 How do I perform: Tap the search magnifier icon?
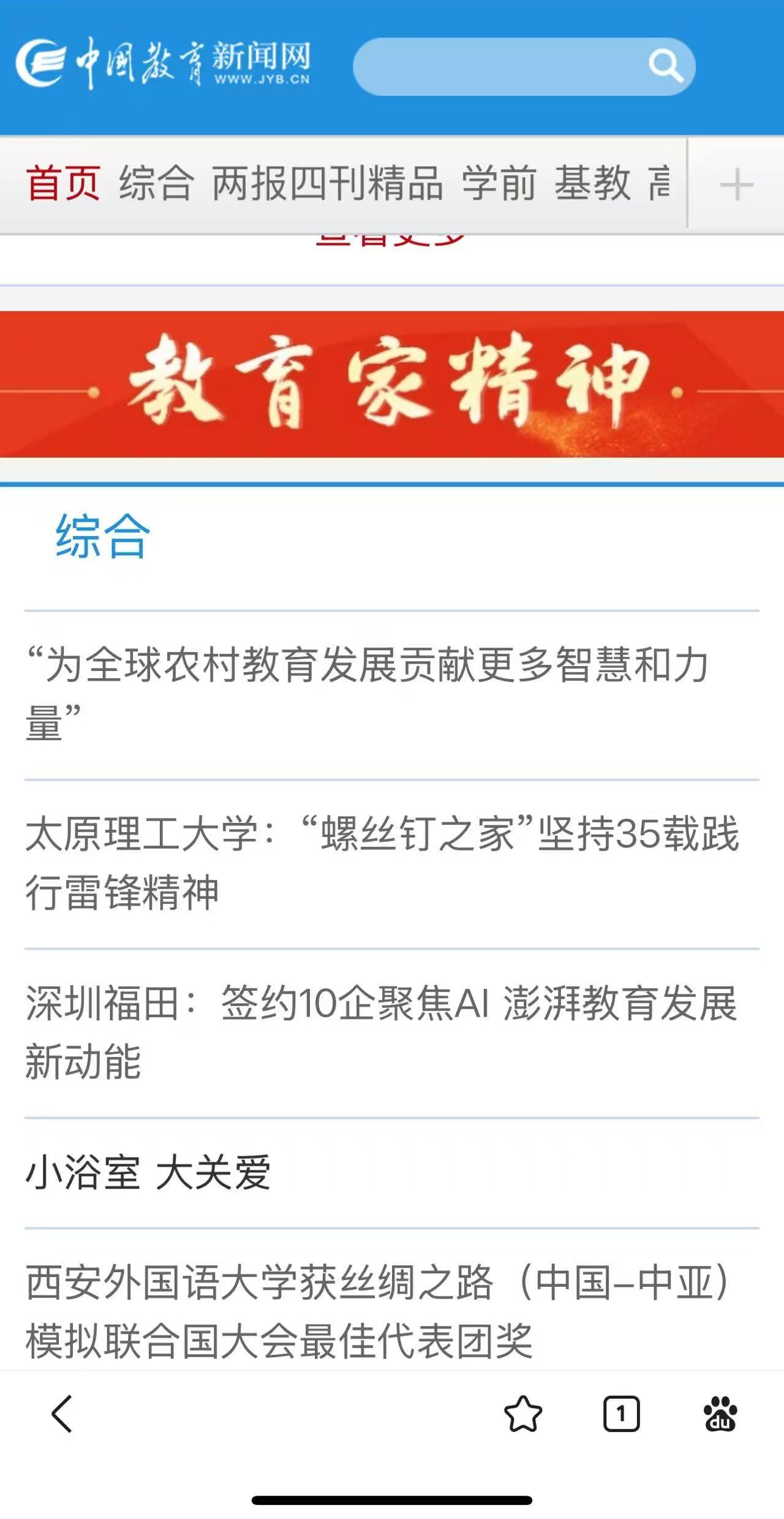tap(665, 66)
